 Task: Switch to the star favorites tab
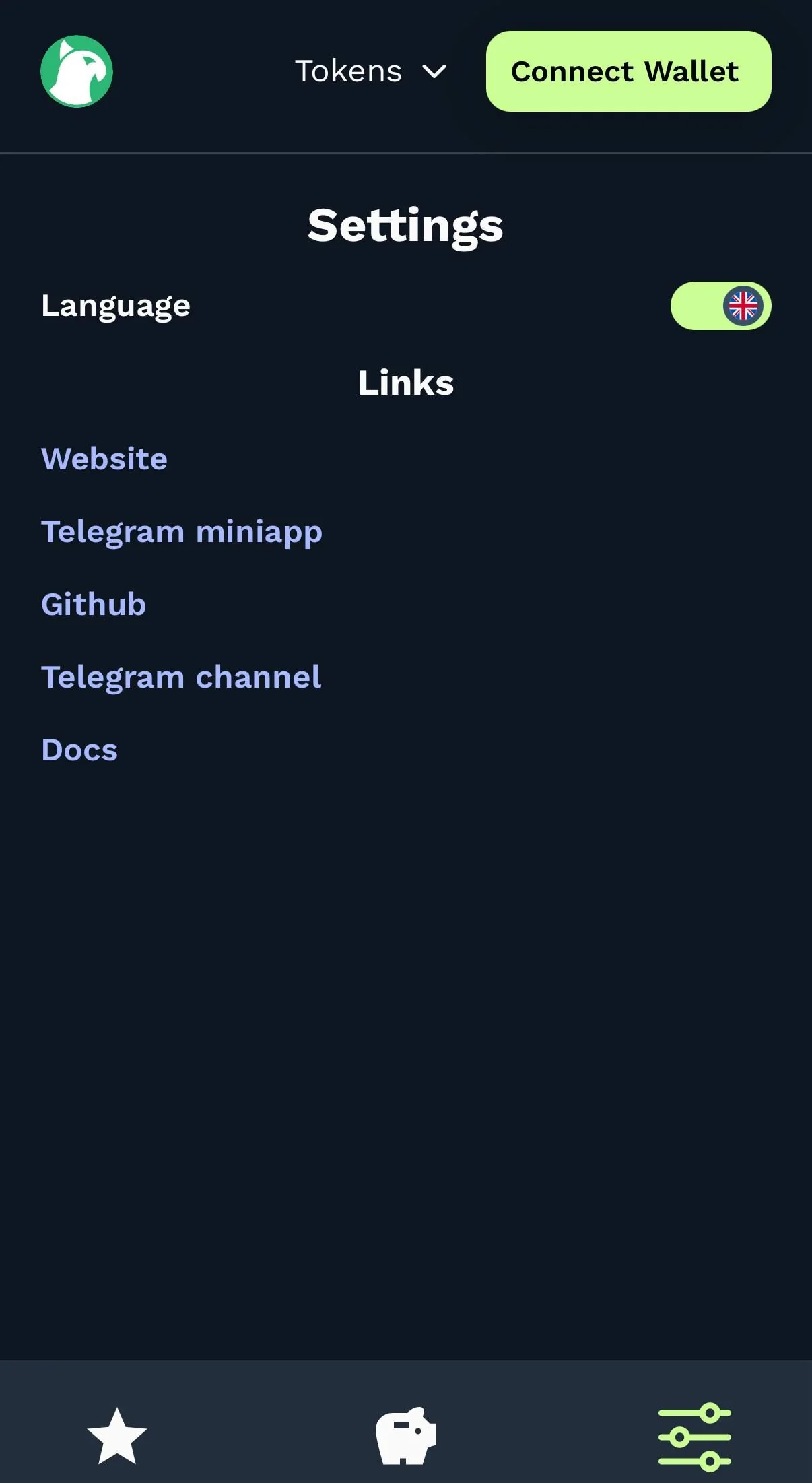[x=117, y=1436]
